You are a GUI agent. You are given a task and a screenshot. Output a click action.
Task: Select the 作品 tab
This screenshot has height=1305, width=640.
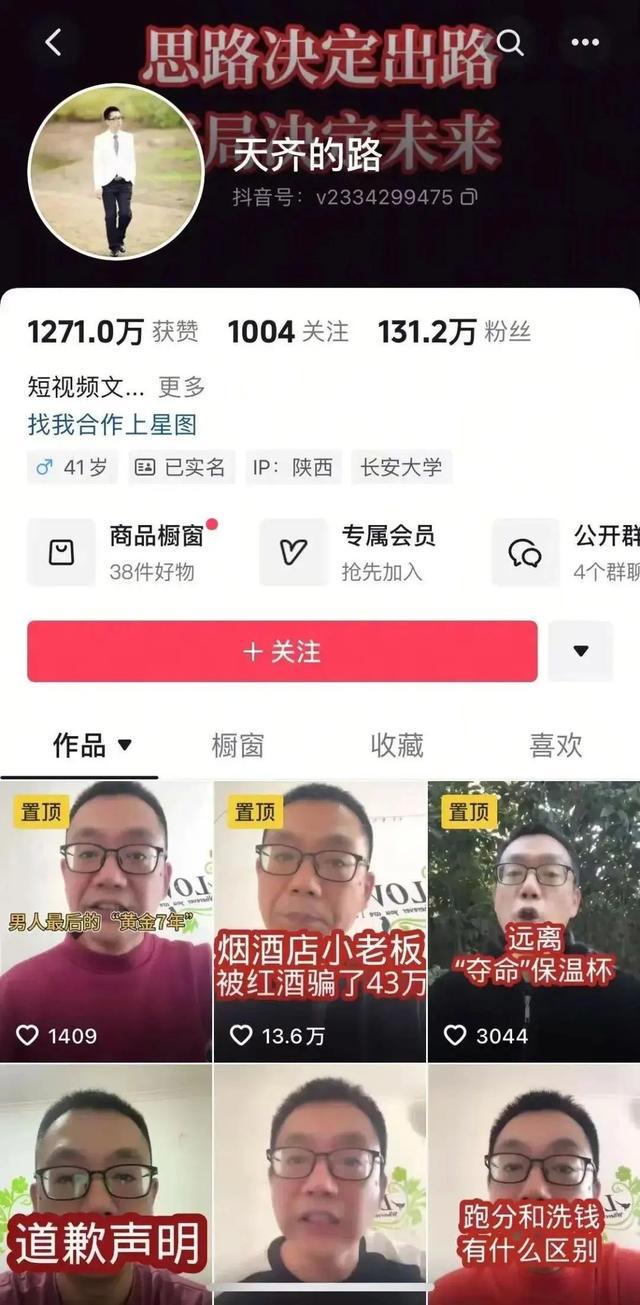(92, 745)
